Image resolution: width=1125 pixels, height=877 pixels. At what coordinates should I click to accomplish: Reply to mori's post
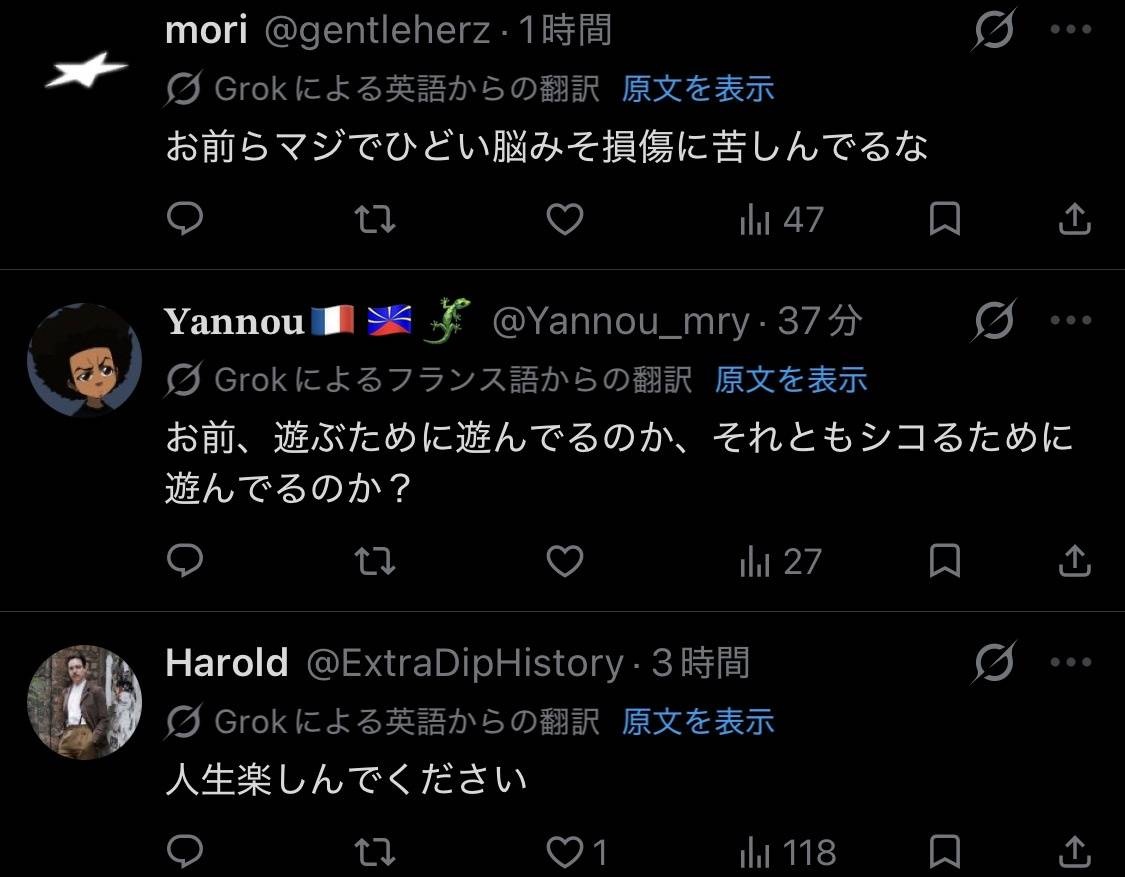click(x=184, y=219)
